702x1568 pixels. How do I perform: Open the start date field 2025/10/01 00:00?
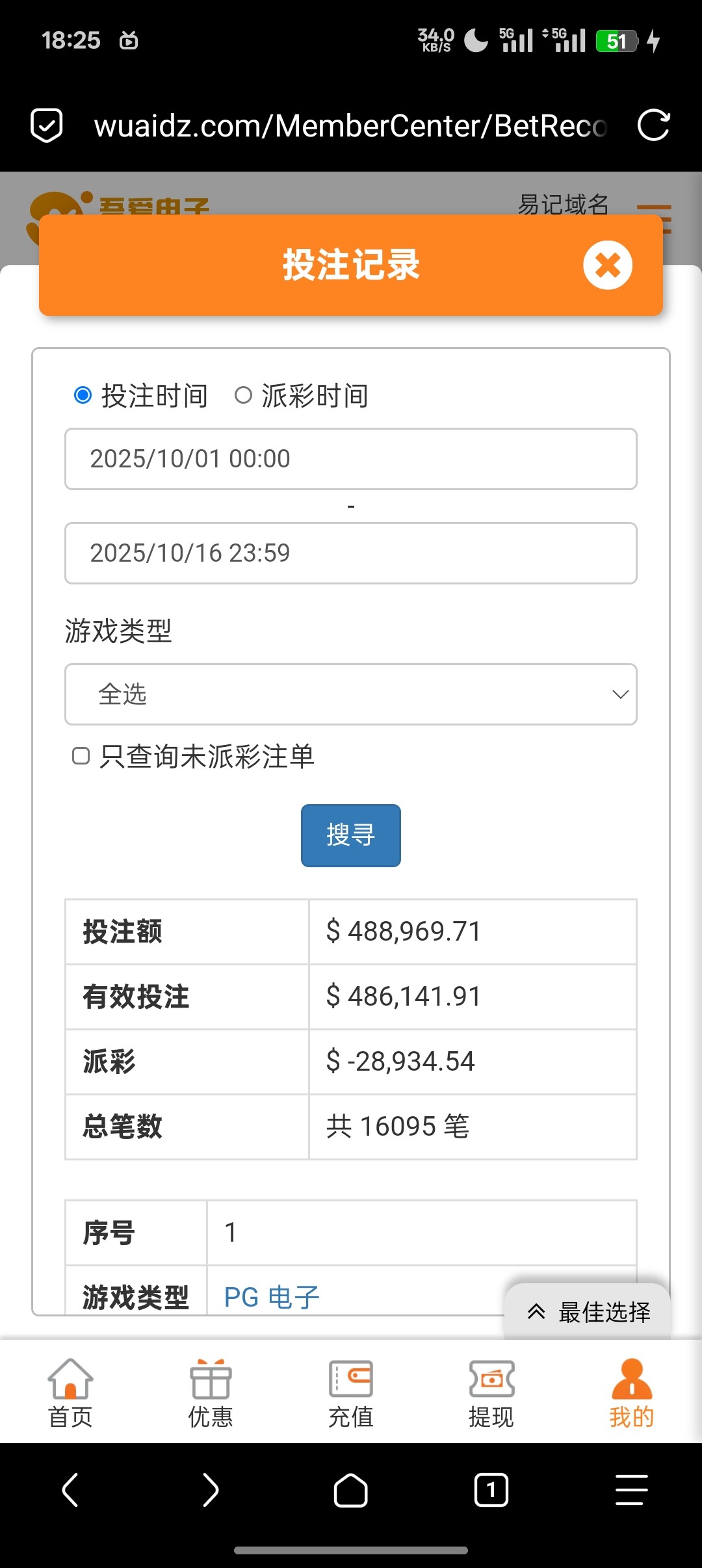[350, 459]
